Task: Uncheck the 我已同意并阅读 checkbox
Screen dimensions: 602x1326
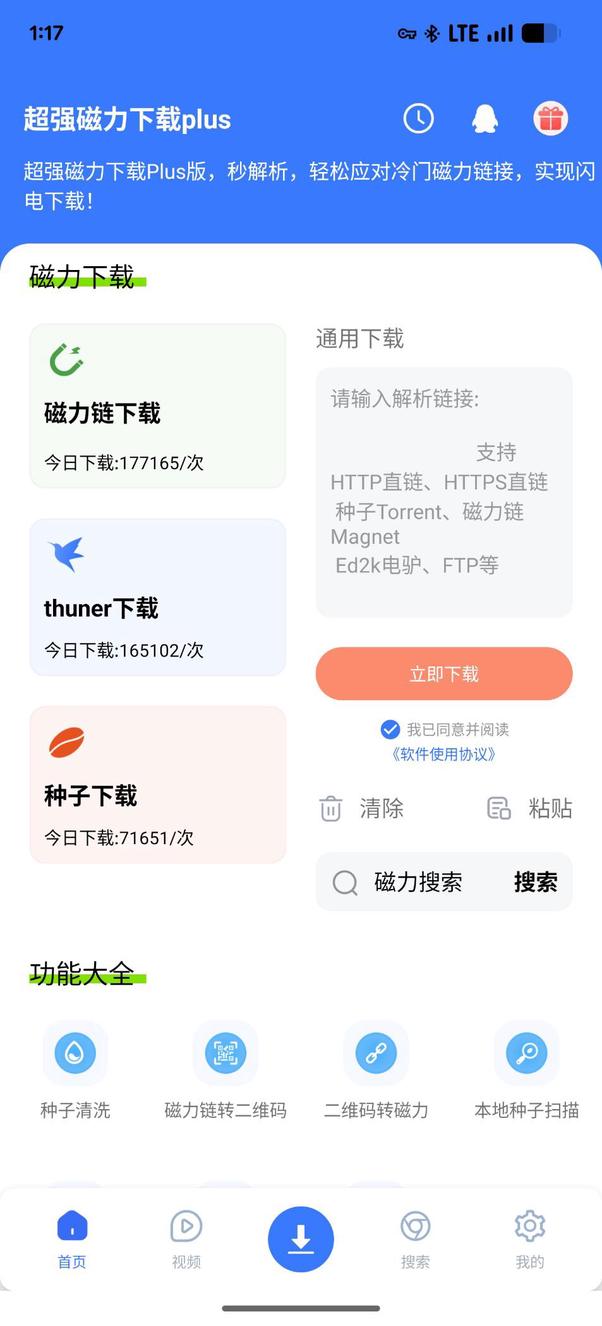Action: pos(390,729)
